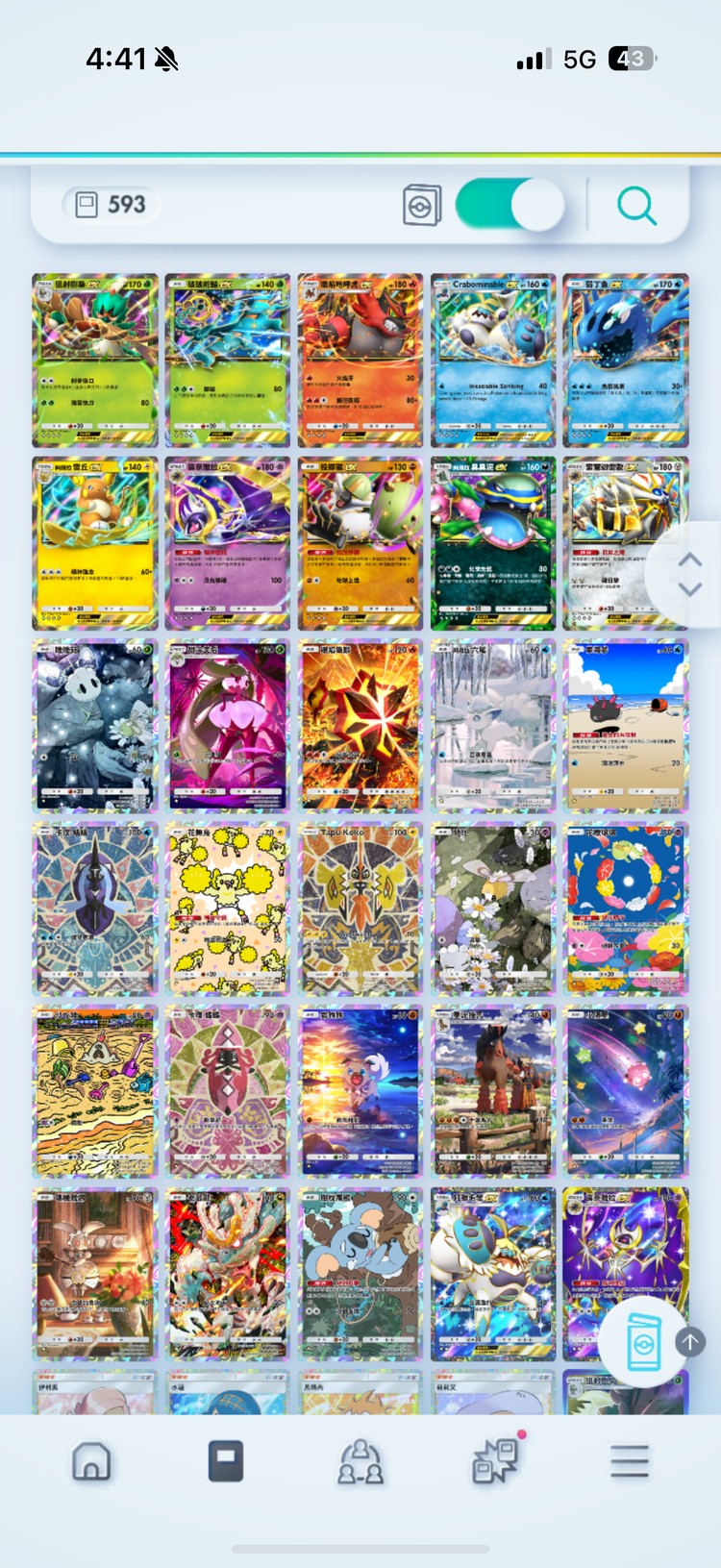Open the Tapu Koko full-art card
This screenshot has width=721, height=1568.
click(360, 908)
